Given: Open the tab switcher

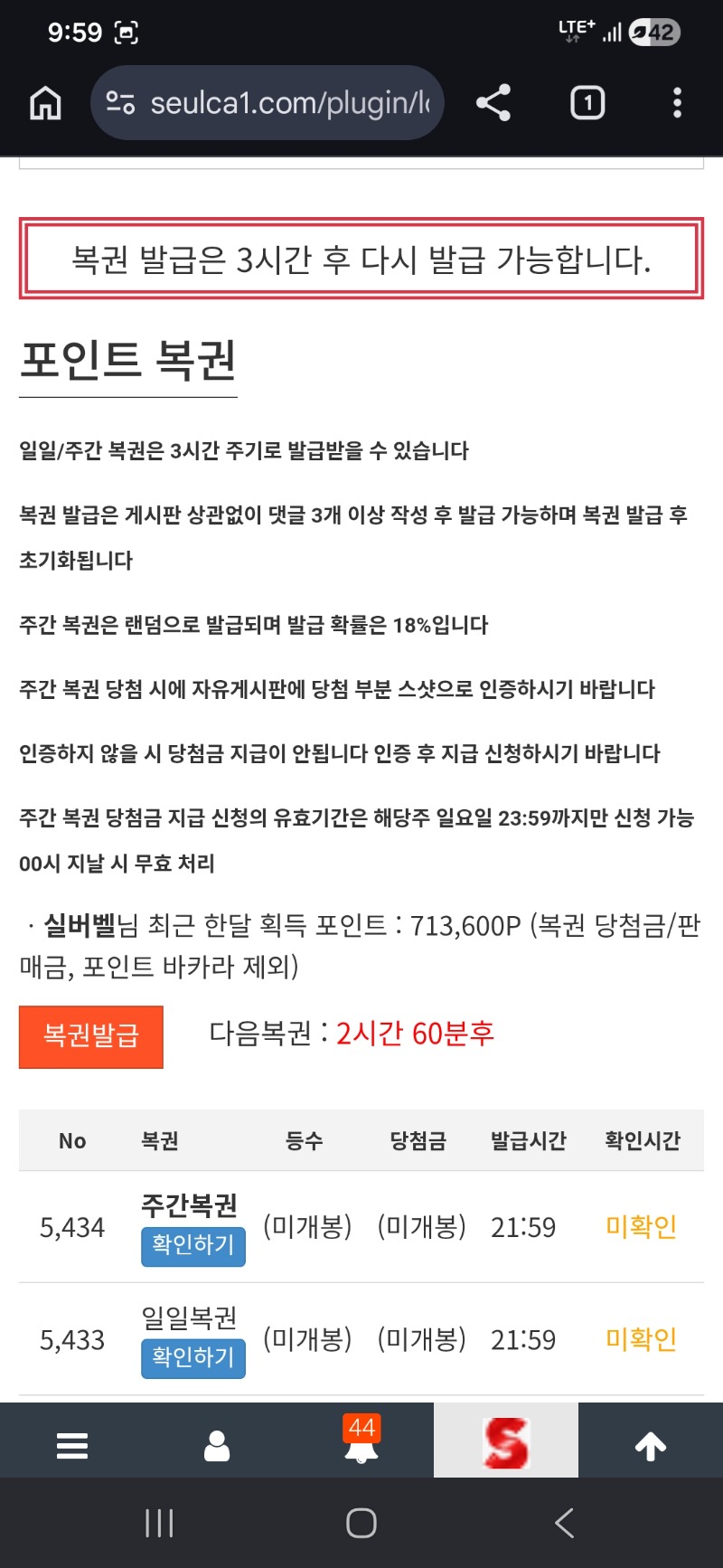Looking at the screenshot, I should (587, 103).
